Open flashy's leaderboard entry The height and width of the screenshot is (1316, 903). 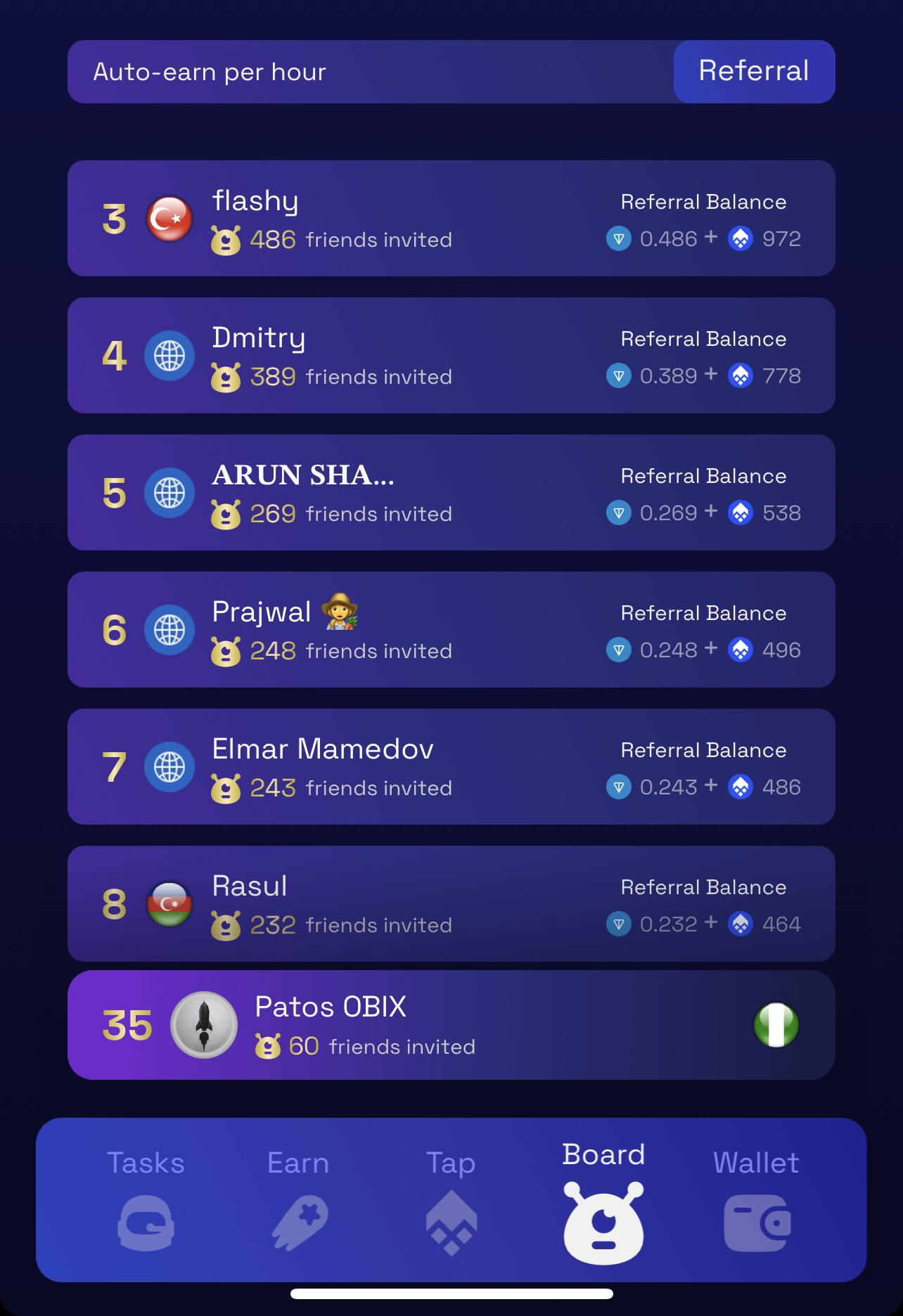click(451, 219)
